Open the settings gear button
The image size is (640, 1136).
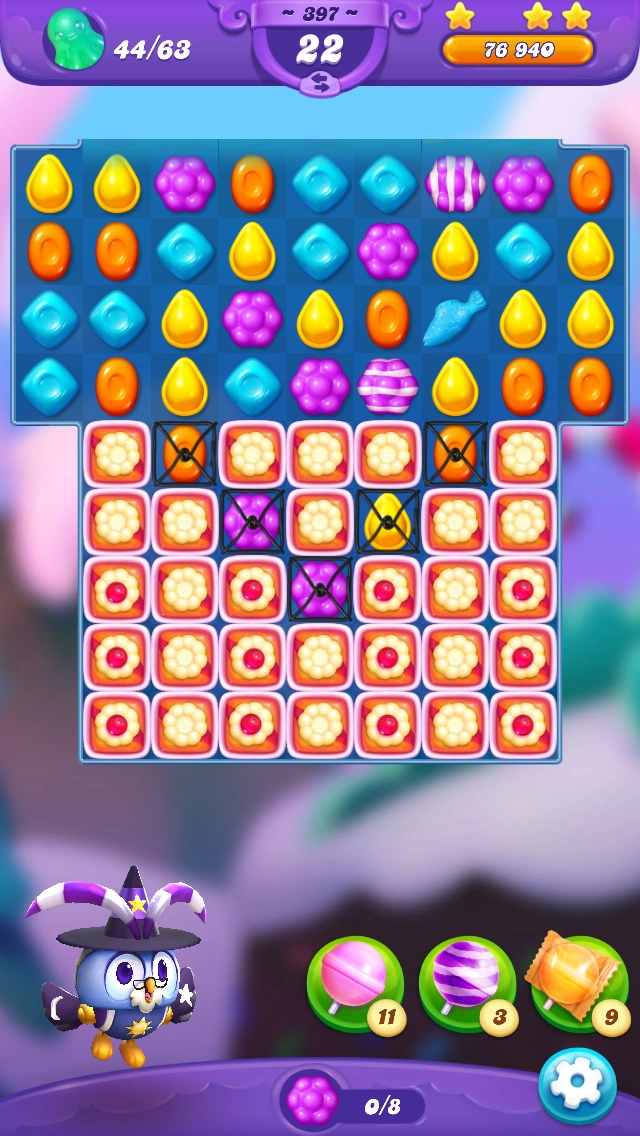pyautogui.click(x=577, y=1086)
